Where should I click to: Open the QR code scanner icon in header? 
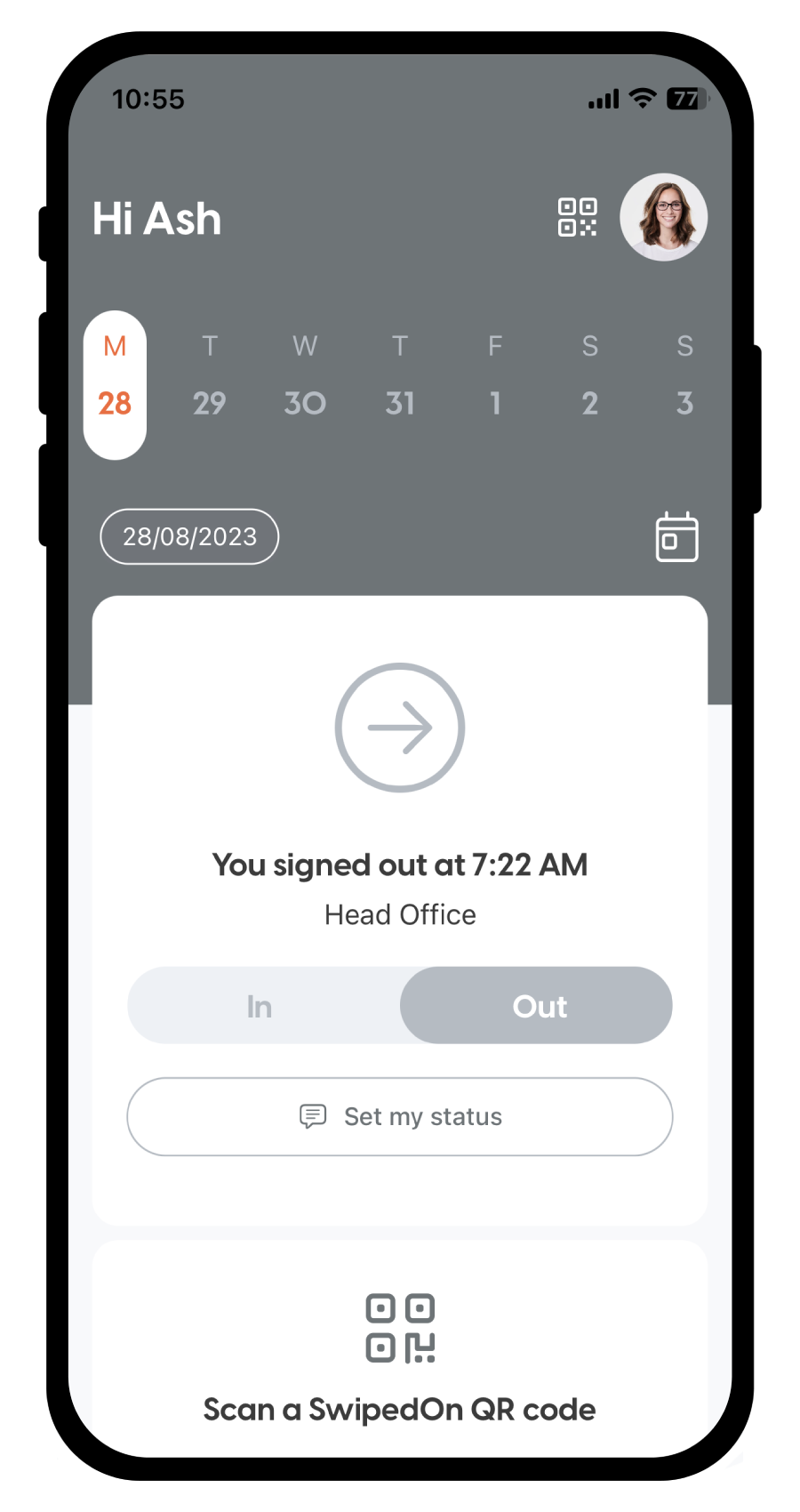(577, 217)
